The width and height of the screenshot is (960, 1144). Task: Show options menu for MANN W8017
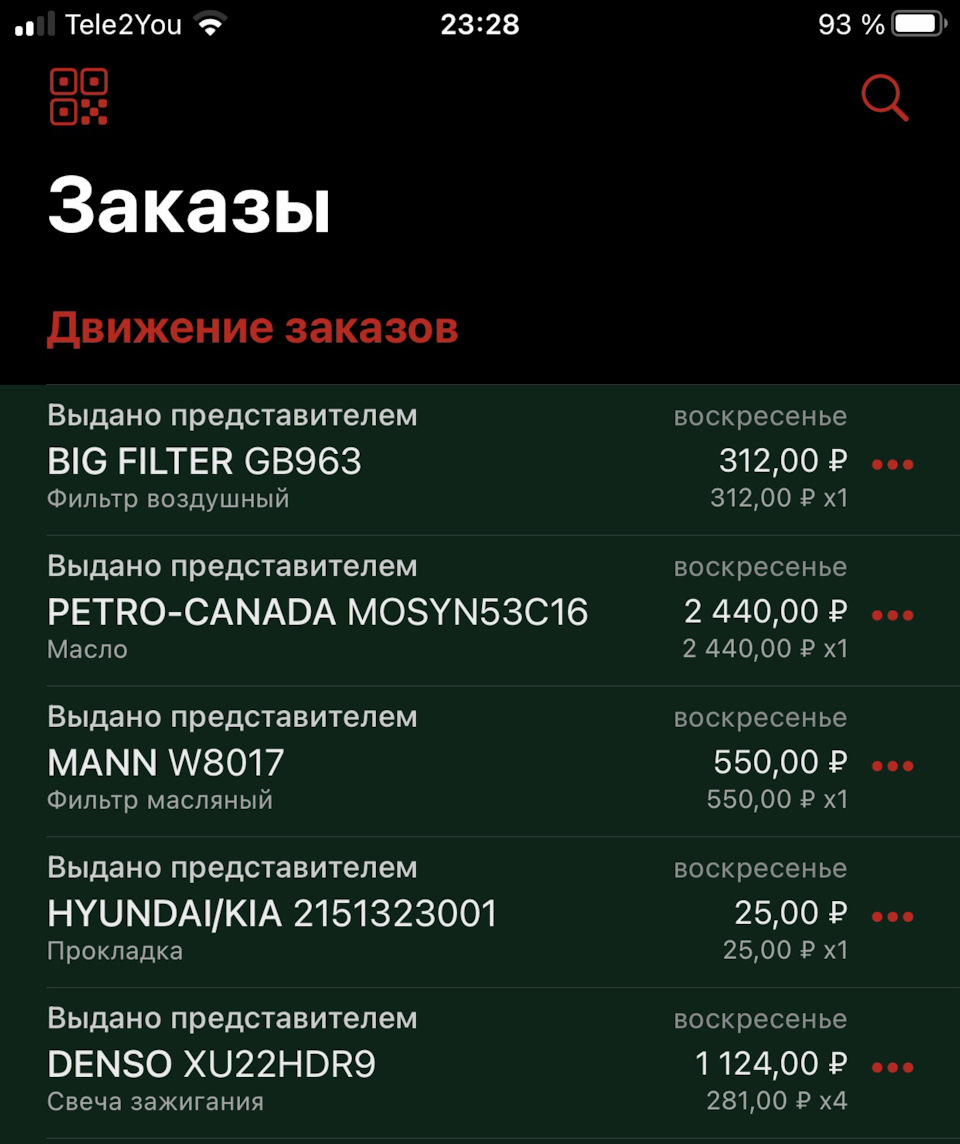click(893, 766)
